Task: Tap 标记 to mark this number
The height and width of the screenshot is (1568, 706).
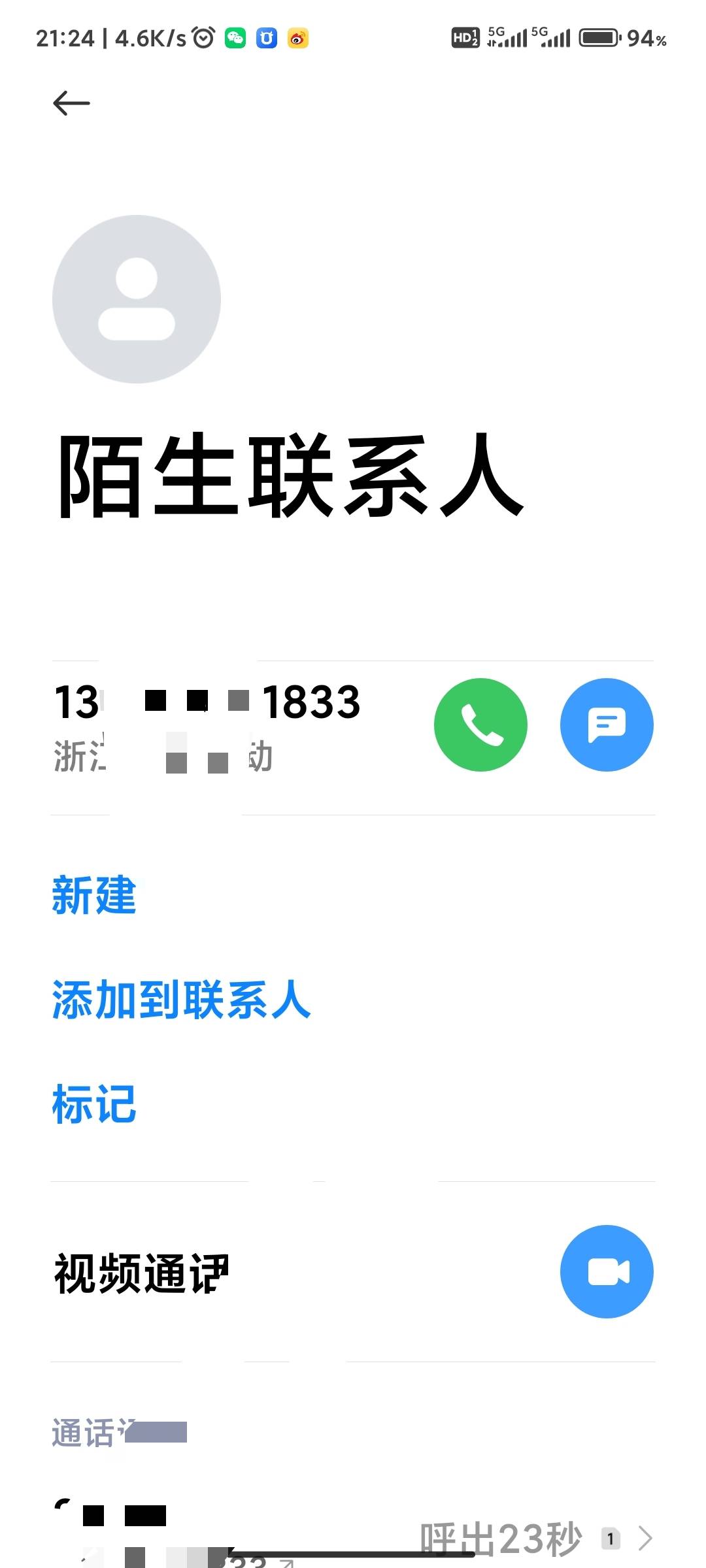Action: (94, 1104)
